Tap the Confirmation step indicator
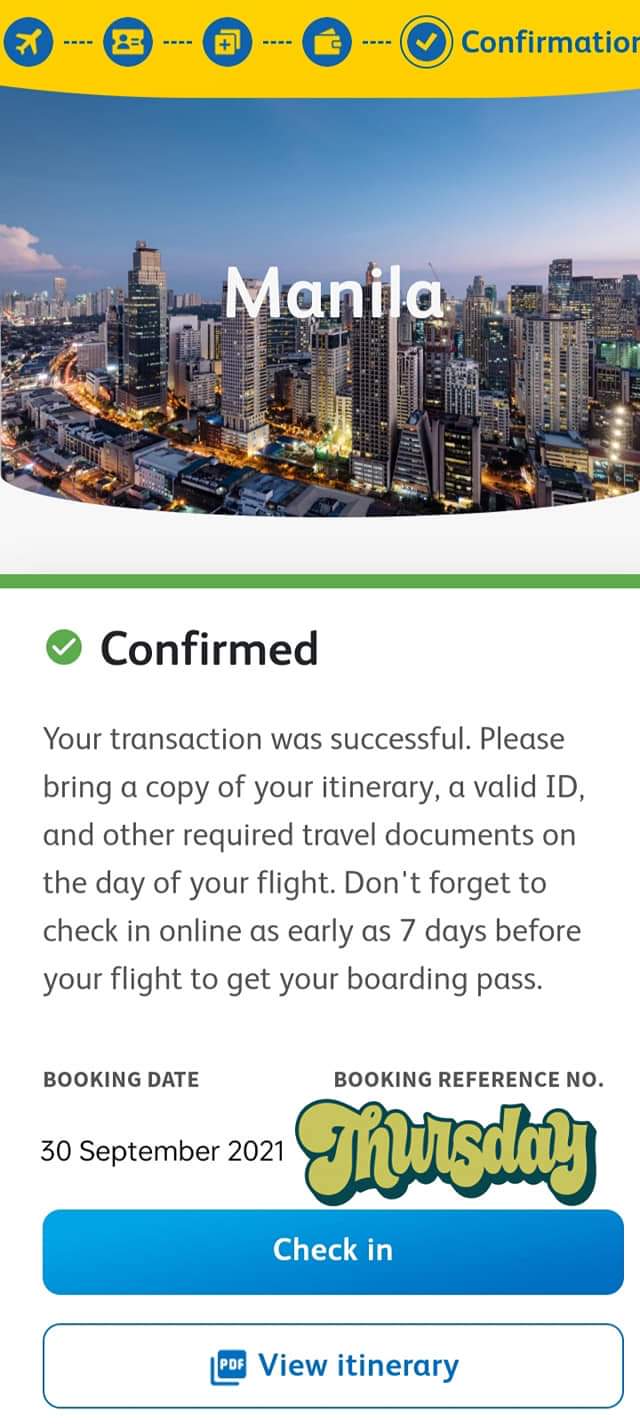 click(x=520, y=43)
